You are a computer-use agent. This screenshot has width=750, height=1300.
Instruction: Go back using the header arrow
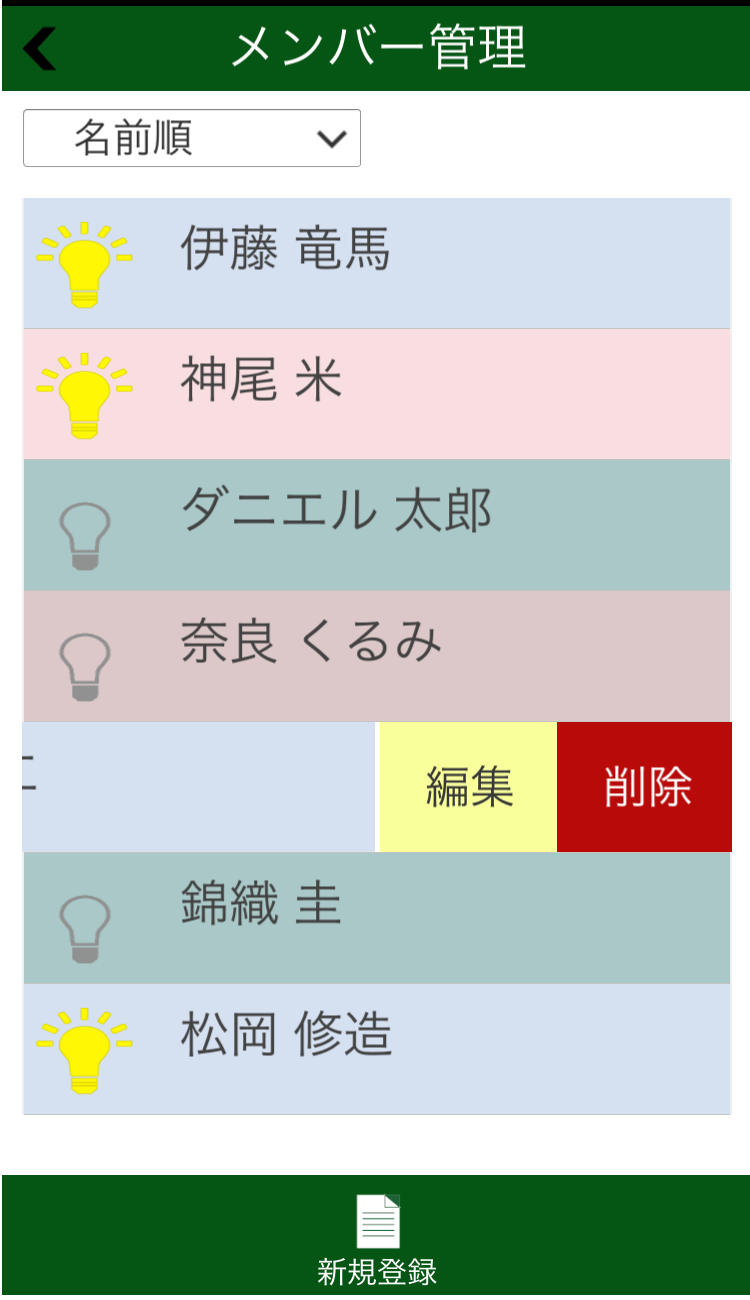[40, 48]
